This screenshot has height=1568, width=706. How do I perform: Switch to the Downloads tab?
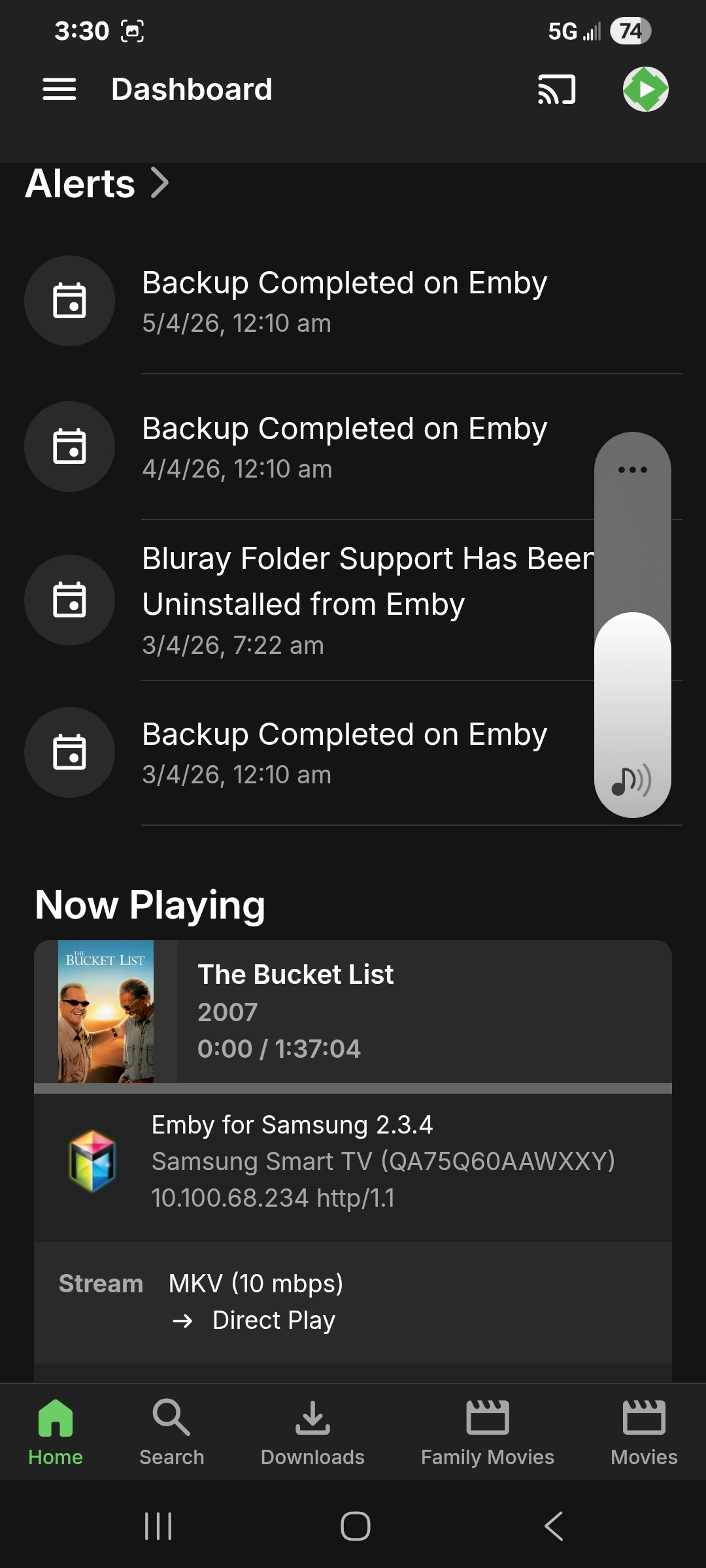(x=312, y=1432)
